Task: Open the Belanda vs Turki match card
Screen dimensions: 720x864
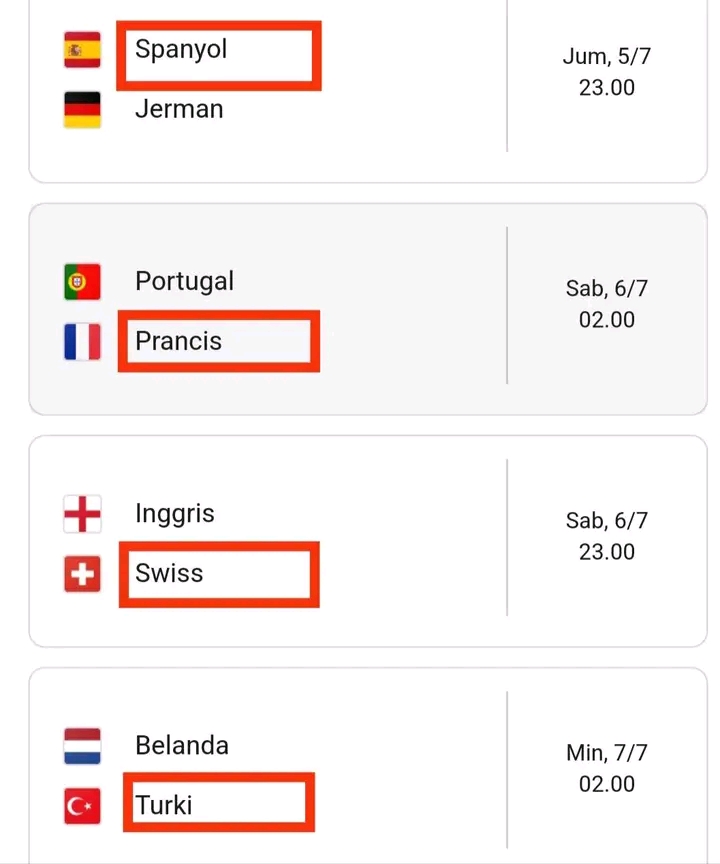Action: click(x=368, y=772)
